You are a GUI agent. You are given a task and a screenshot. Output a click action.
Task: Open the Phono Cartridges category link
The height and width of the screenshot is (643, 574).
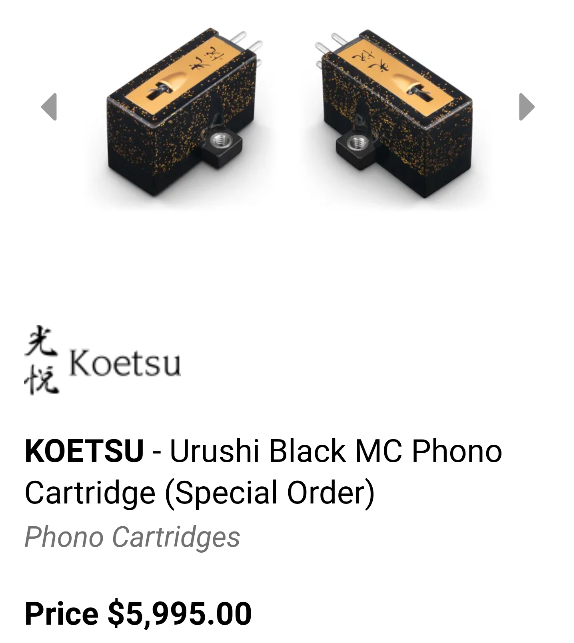pos(132,537)
